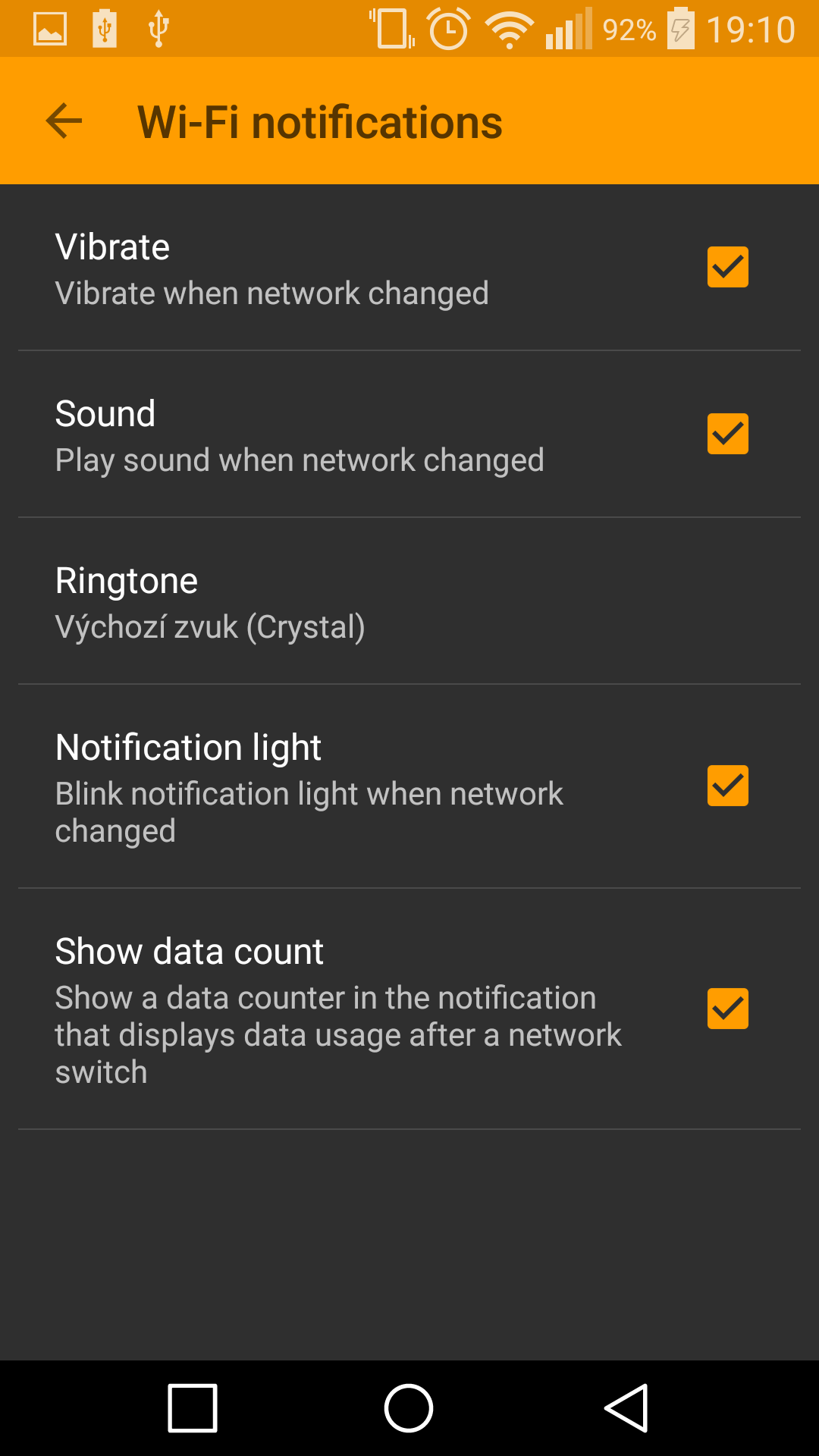Open the Ringtone setting
The width and height of the screenshot is (819, 1456).
(409, 602)
